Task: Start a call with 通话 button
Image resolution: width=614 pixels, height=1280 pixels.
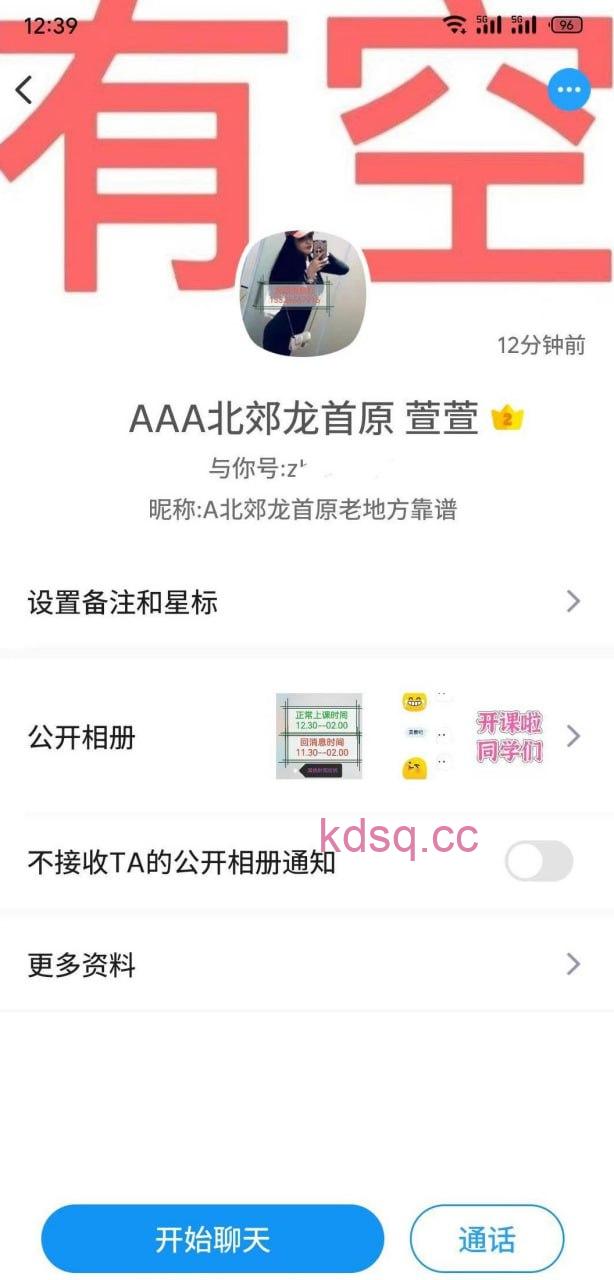Action: click(x=487, y=1239)
